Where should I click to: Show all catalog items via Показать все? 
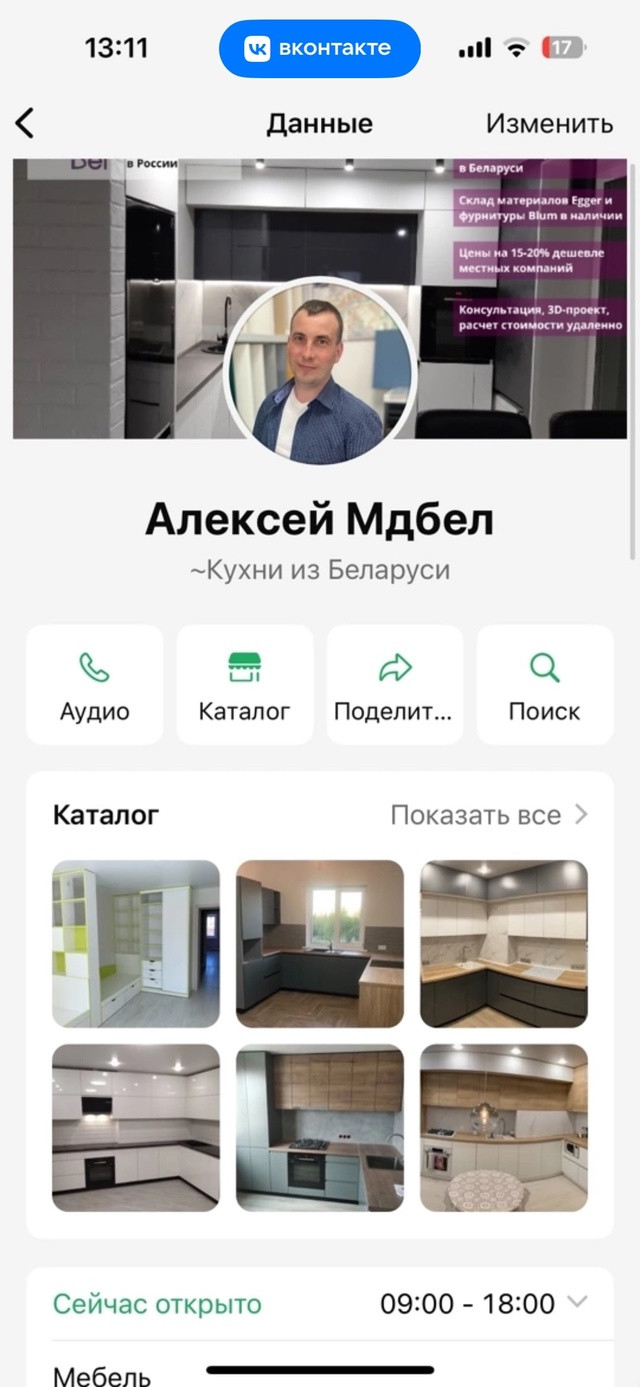coord(489,815)
